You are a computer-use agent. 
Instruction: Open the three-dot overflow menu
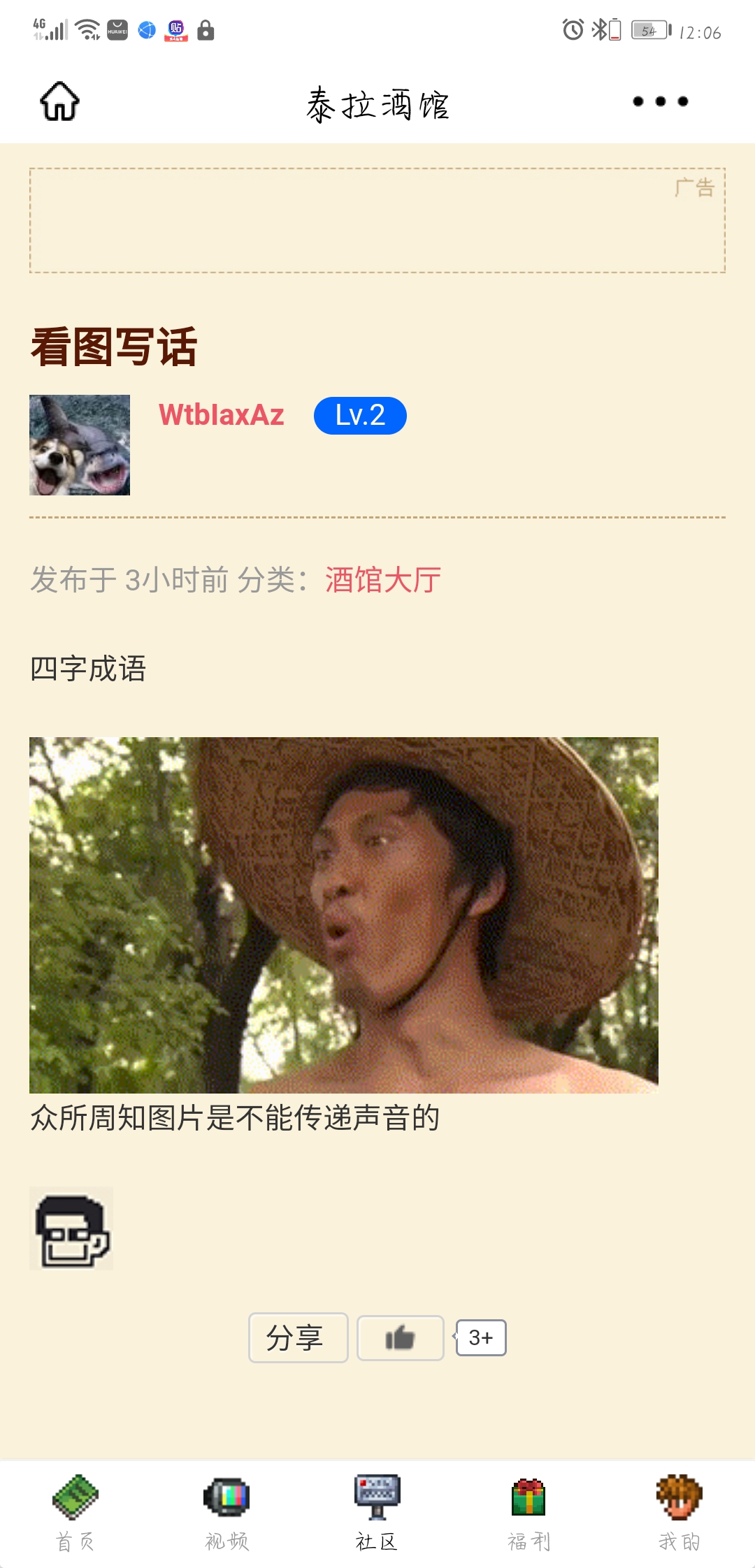tap(660, 102)
